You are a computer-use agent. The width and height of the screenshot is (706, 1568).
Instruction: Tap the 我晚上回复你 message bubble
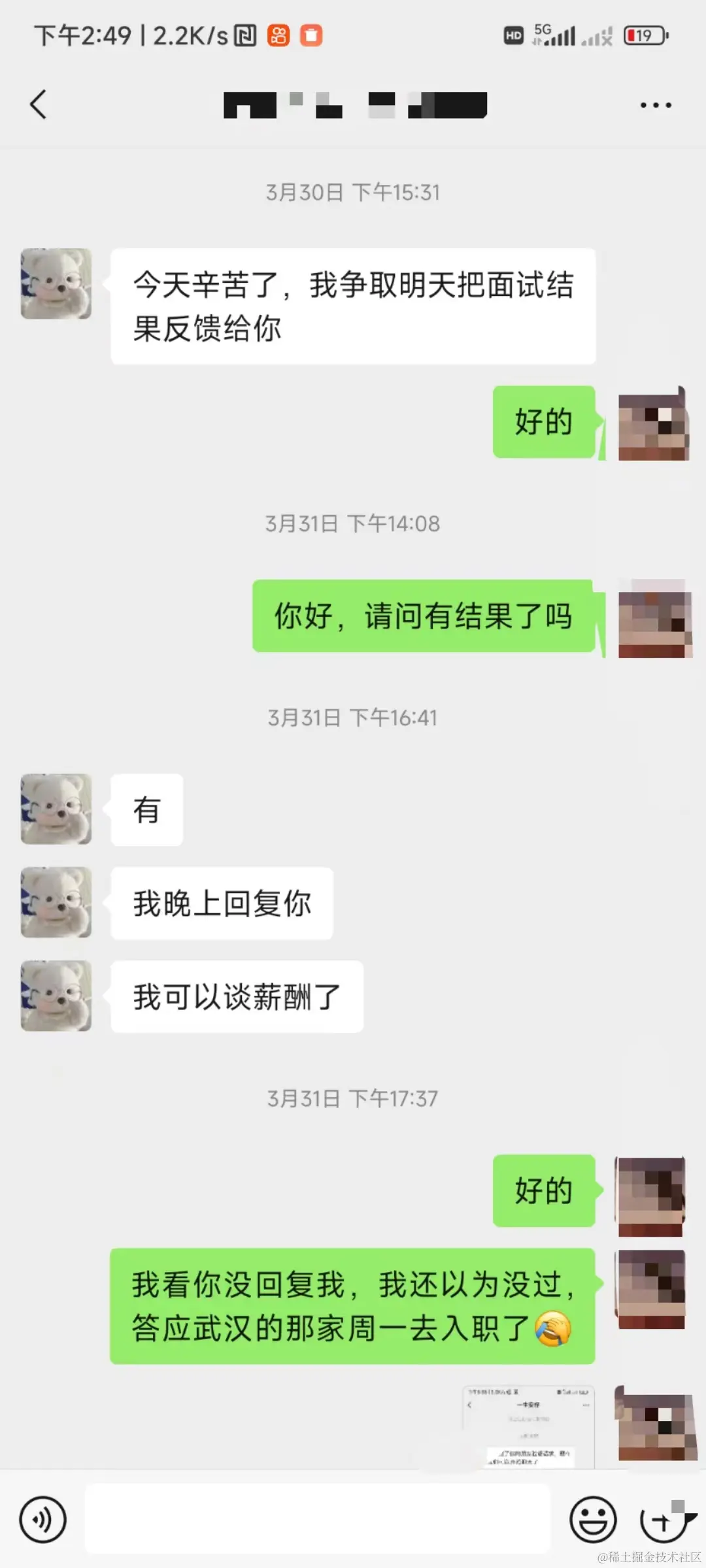tap(222, 903)
